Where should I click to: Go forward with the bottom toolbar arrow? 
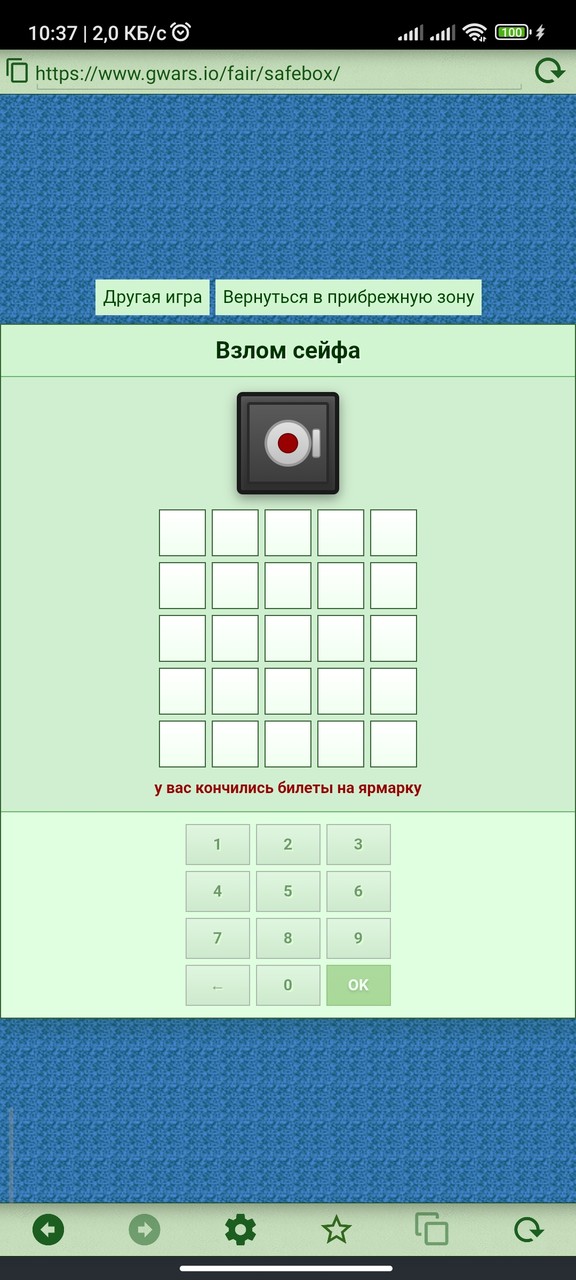(144, 1229)
